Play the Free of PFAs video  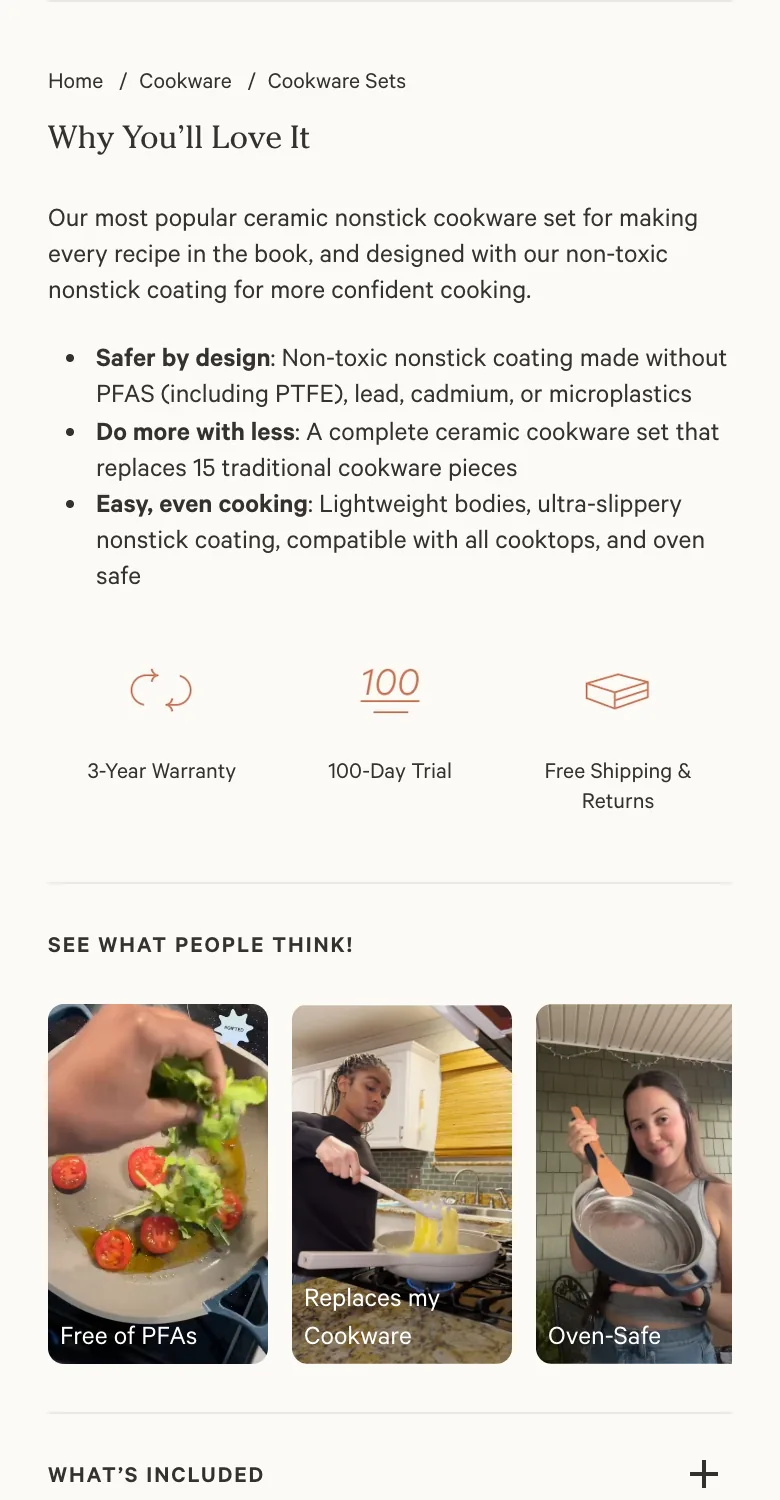coord(158,1184)
